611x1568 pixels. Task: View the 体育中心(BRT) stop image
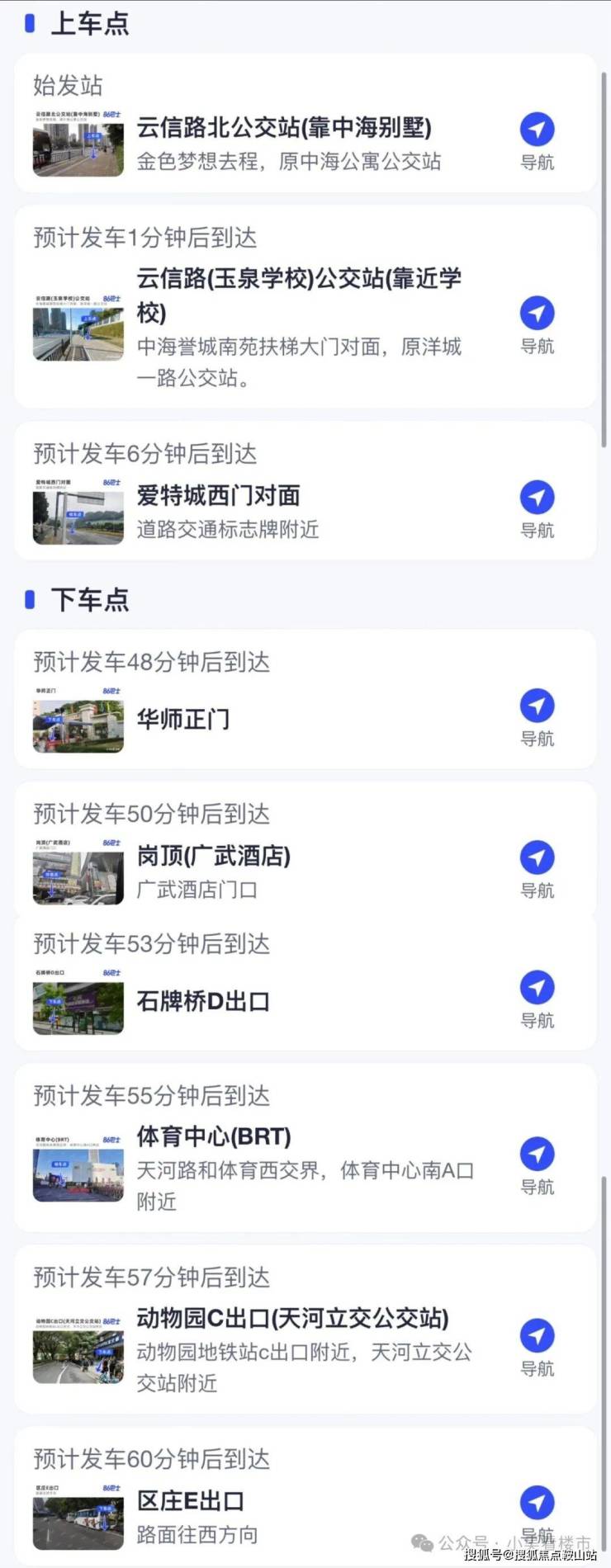pyautogui.click(x=78, y=1169)
